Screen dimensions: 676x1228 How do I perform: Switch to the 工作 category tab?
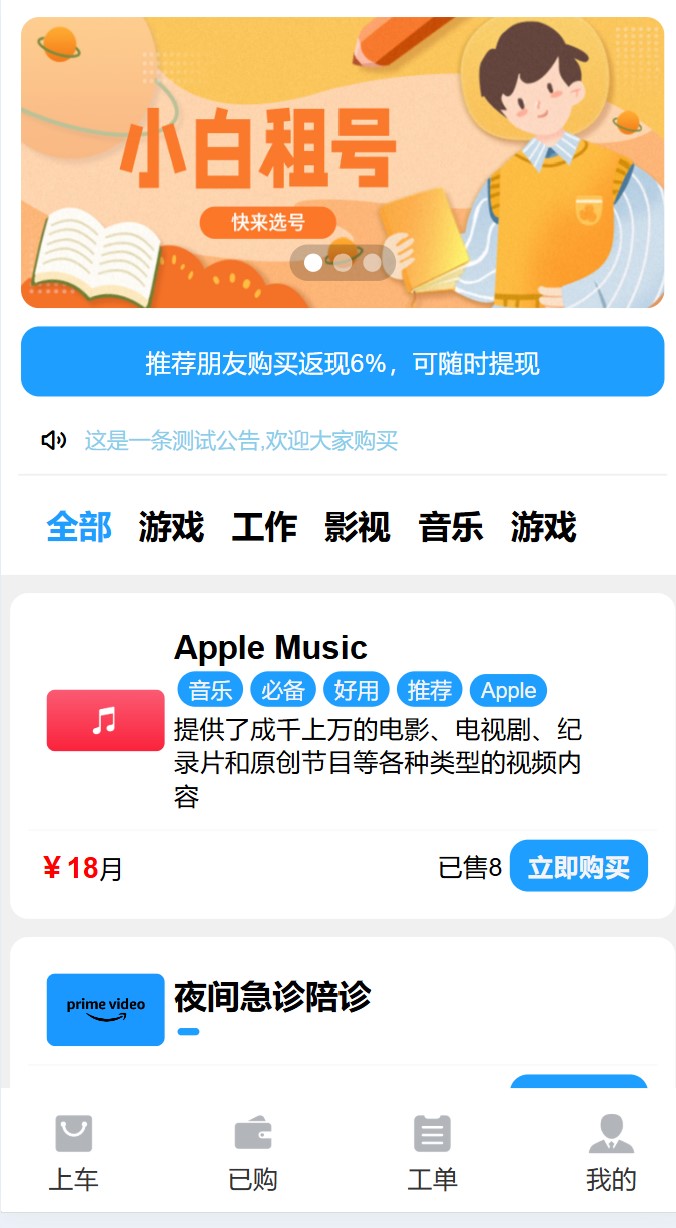point(264,526)
